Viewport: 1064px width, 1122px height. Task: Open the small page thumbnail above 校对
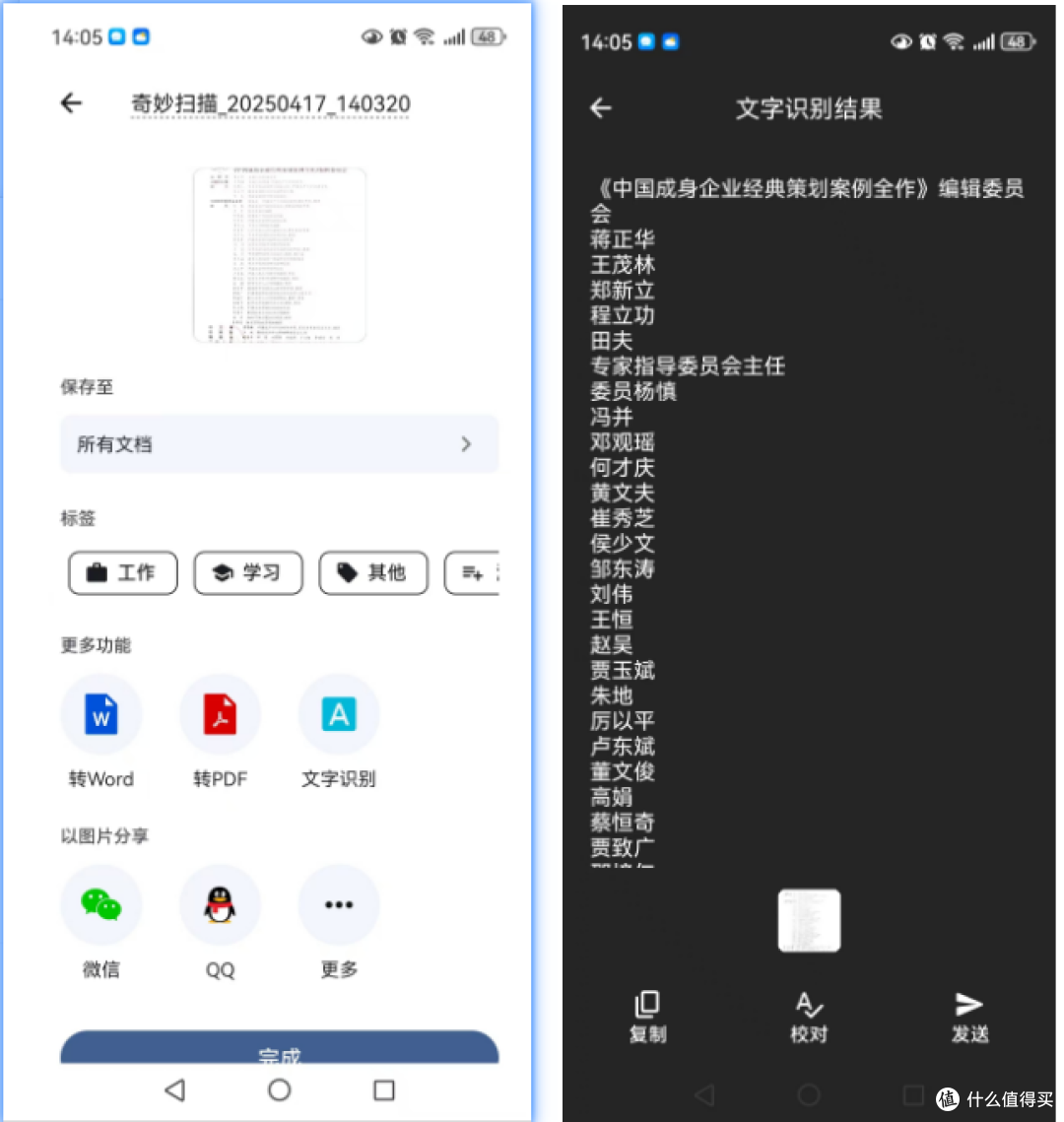(x=809, y=921)
